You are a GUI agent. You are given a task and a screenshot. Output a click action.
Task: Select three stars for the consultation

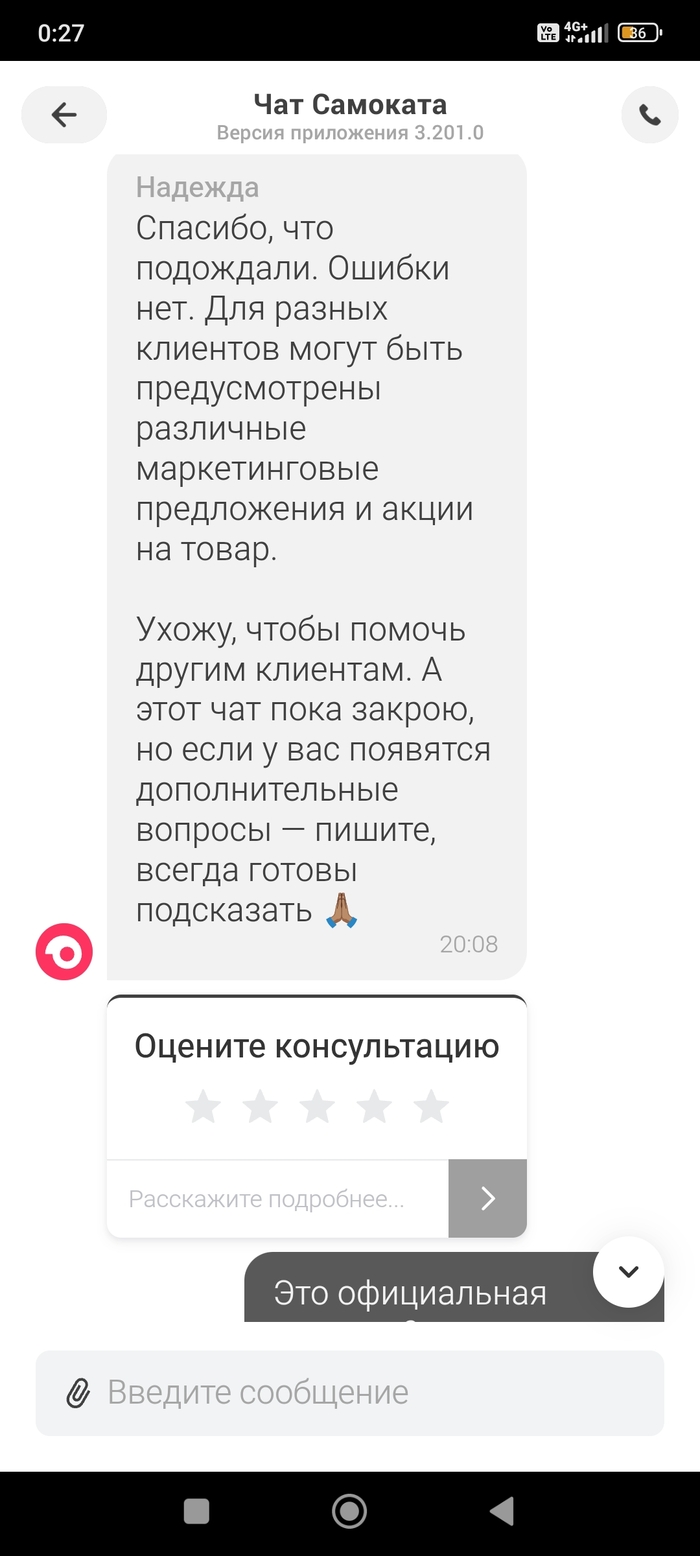pyautogui.click(x=317, y=1106)
